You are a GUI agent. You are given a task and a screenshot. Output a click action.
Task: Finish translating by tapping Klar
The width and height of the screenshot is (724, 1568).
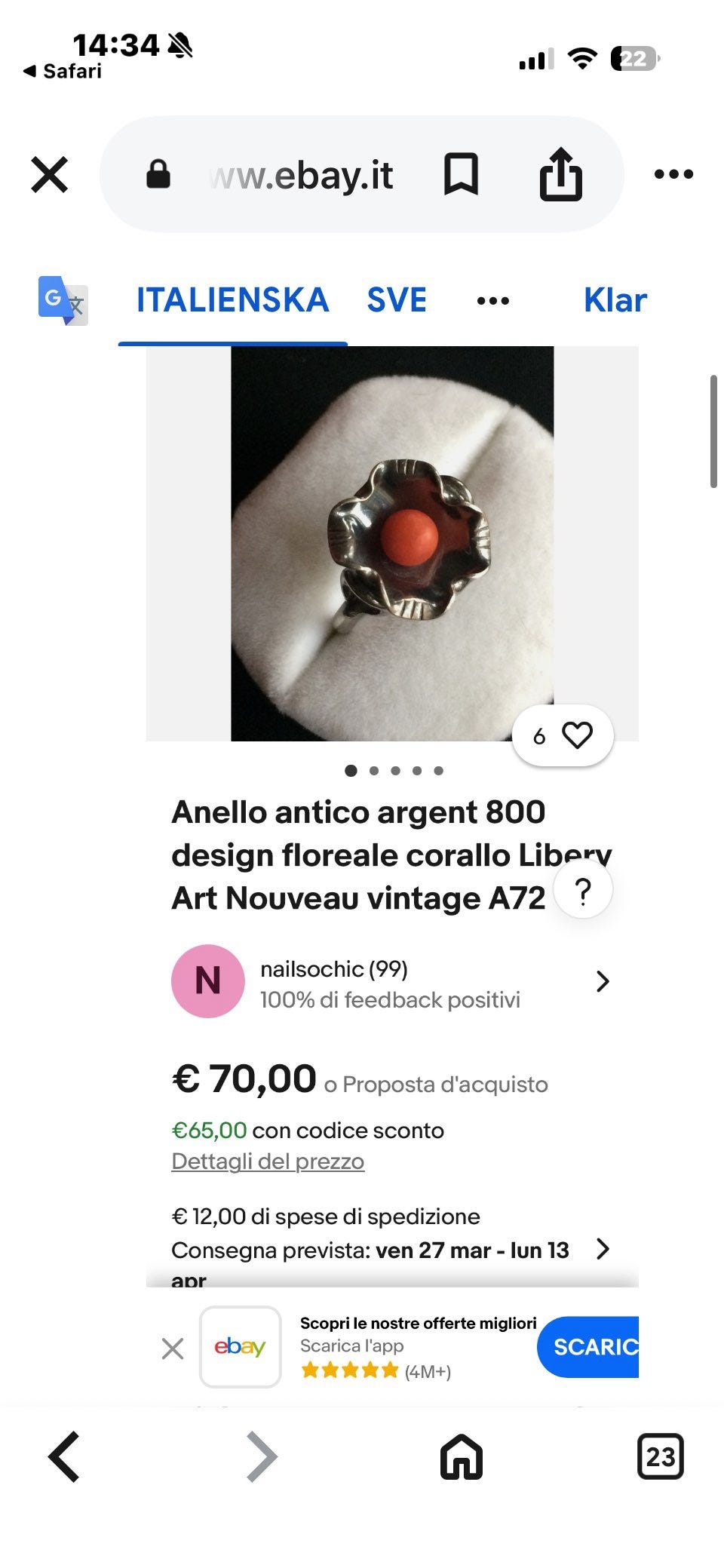[615, 299]
